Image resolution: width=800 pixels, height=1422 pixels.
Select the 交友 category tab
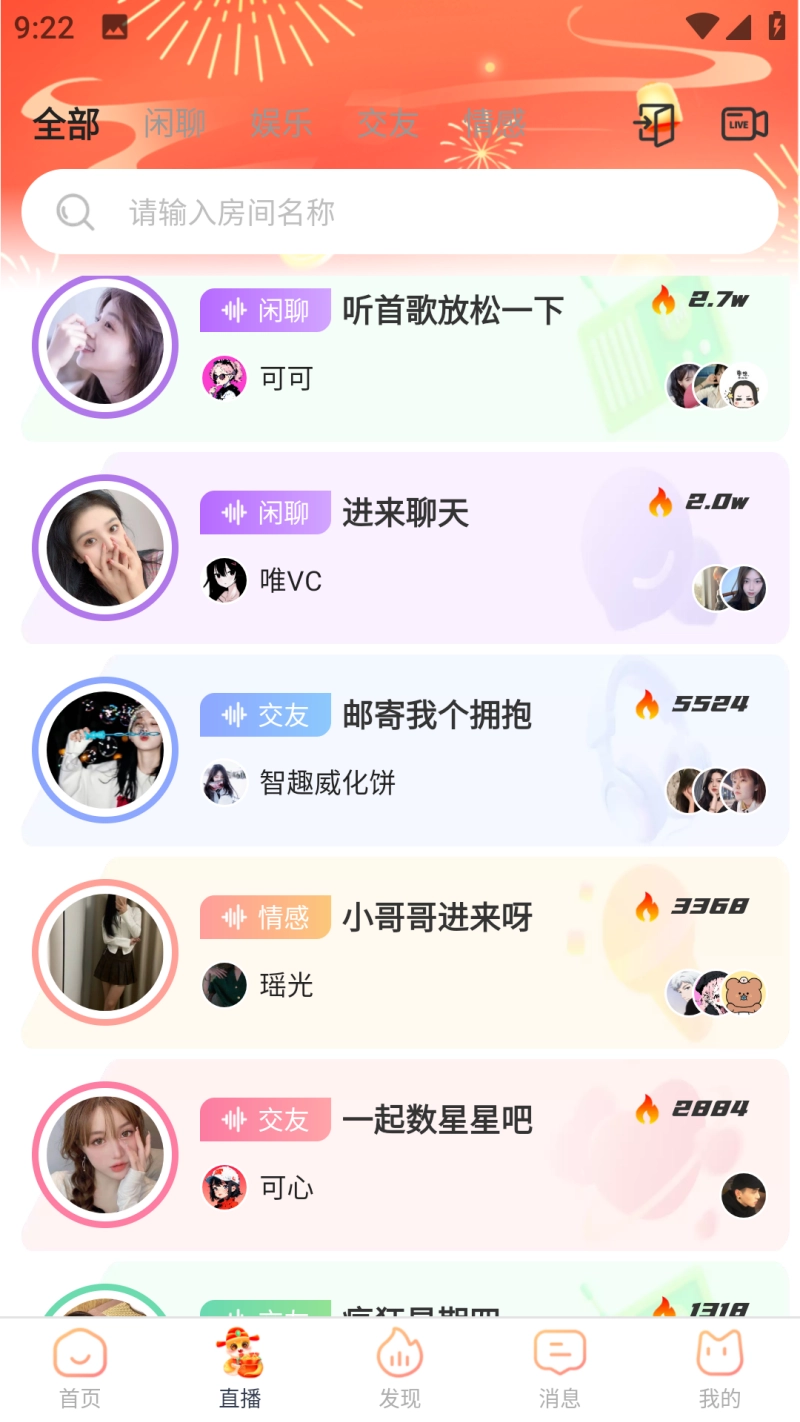point(387,124)
